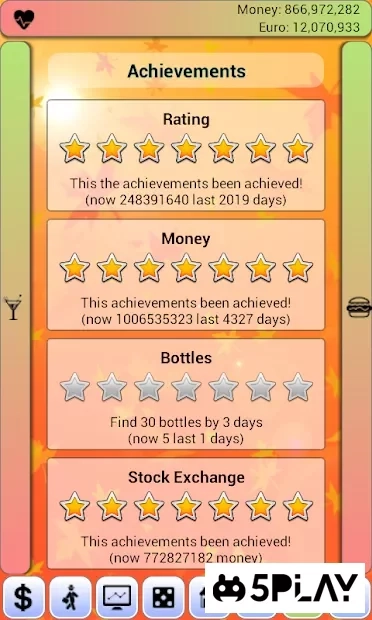Open the stock chart monitor section
Screen dimensions: 372x620
pos(117,597)
